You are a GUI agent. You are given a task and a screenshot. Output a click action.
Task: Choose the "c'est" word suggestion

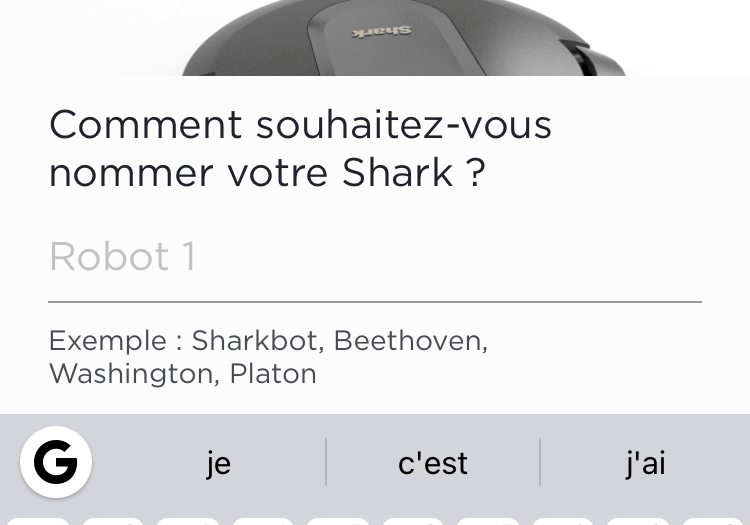[433, 463]
